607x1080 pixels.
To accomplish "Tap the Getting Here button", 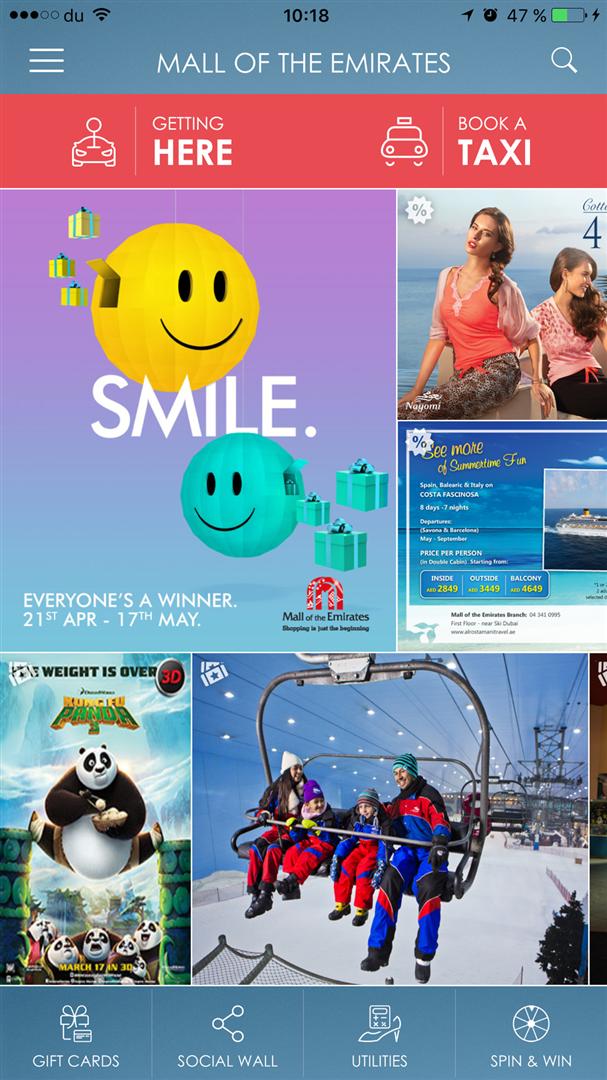I will [x=152, y=141].
